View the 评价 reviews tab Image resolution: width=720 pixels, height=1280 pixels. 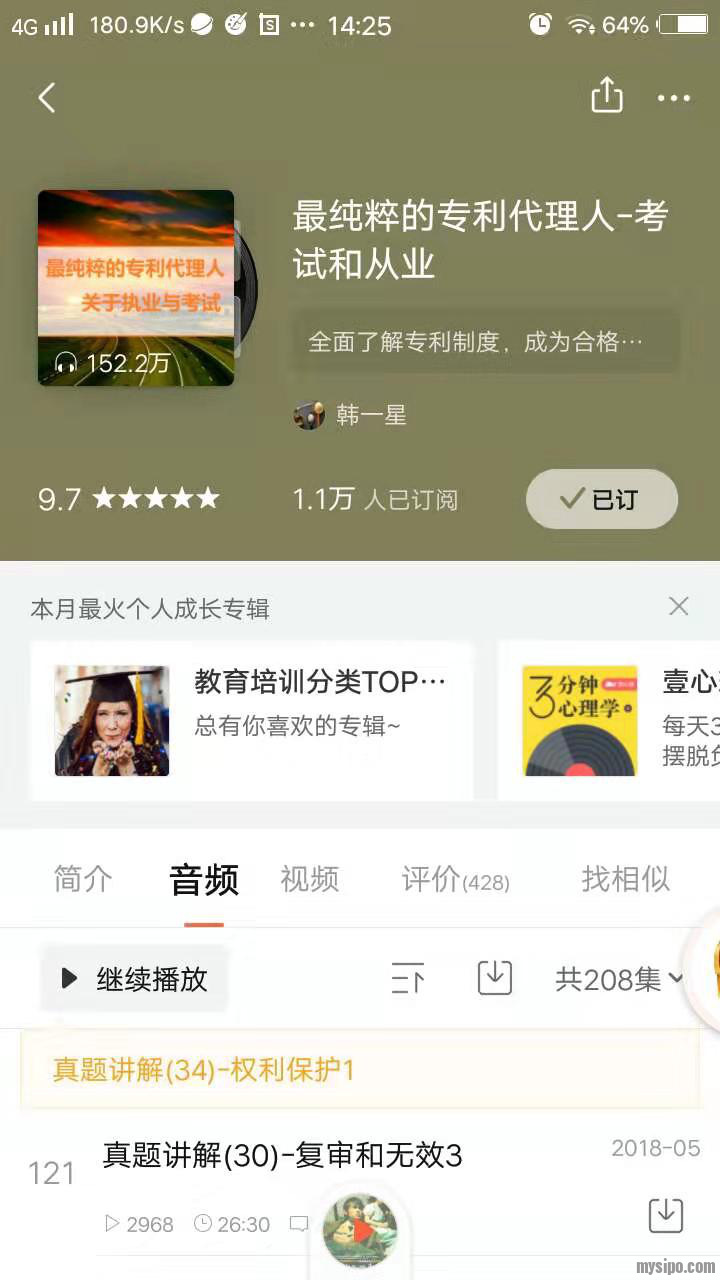pos(455,880)
